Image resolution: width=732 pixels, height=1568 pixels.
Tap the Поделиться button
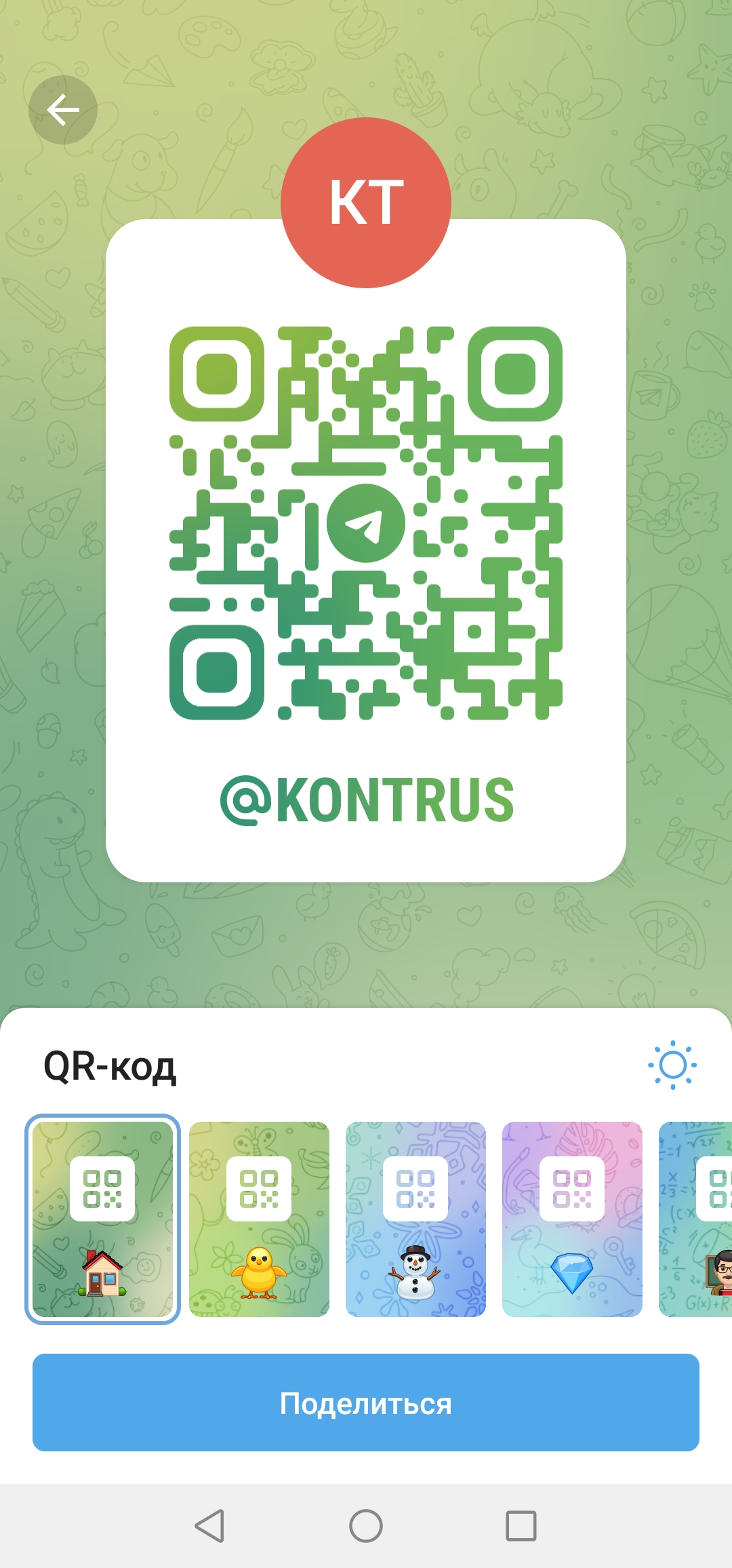click(366, 1403)
